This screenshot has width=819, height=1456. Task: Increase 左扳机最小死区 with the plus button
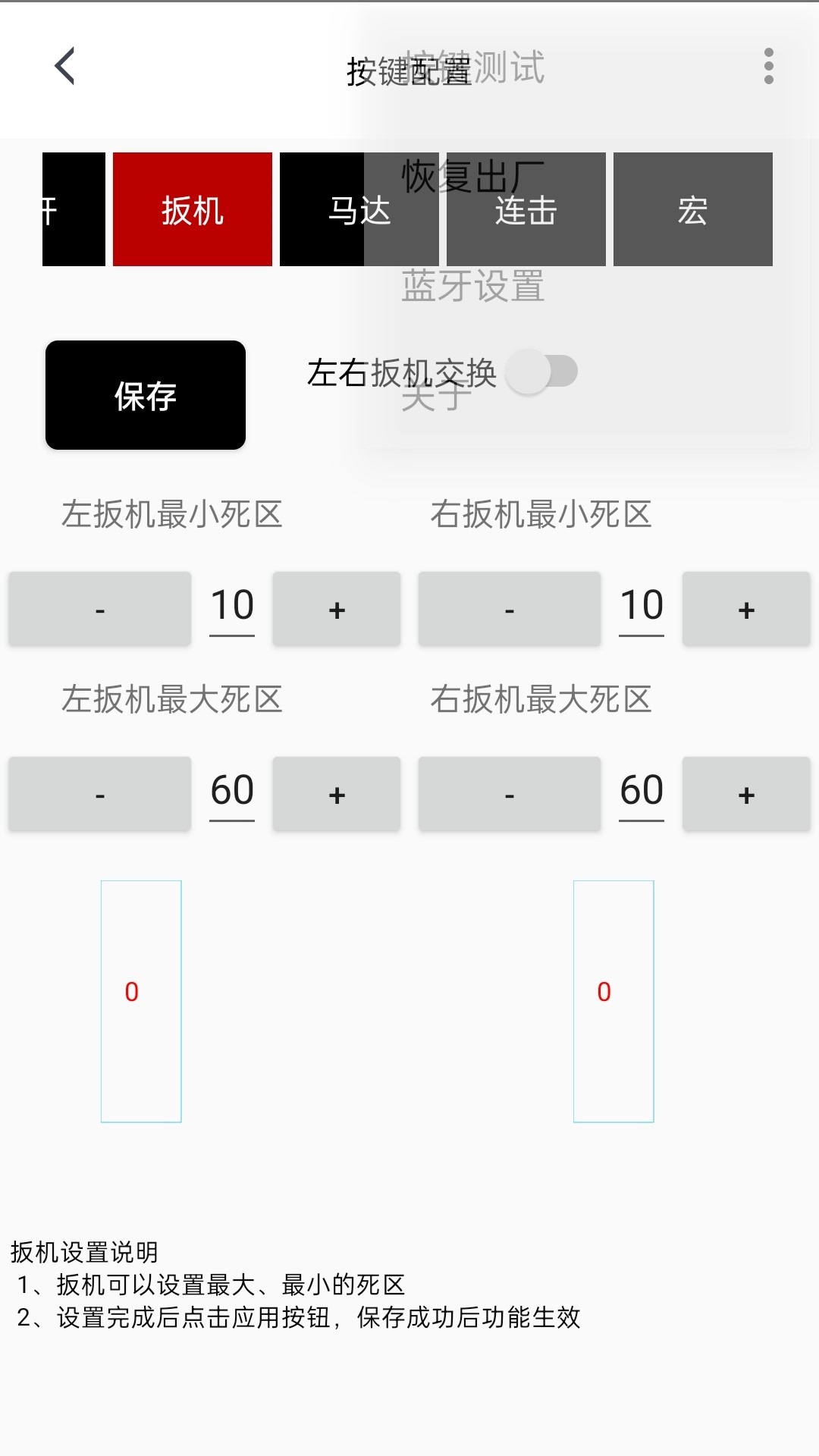336,607
